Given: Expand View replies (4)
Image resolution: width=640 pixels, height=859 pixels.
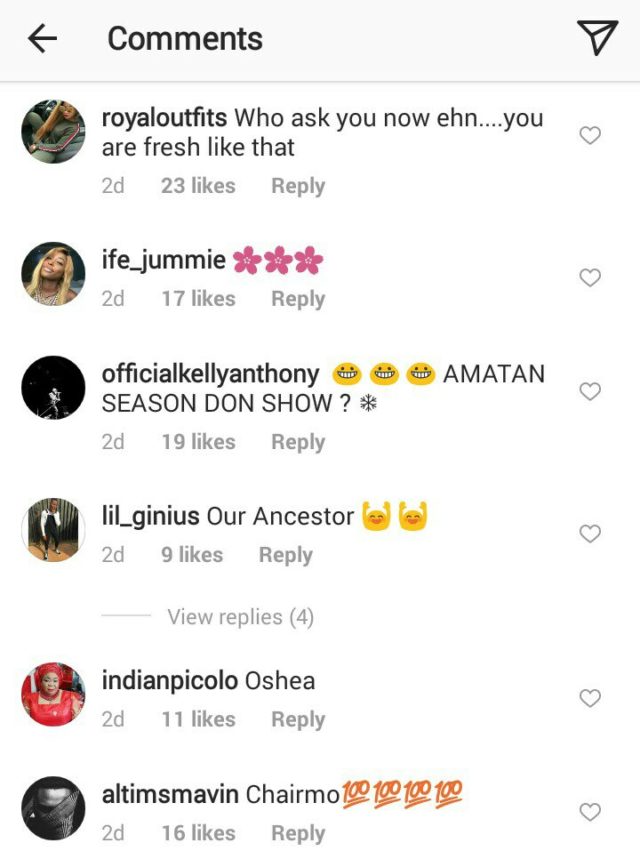Looking at the screenshot, I should coord(240,617).
